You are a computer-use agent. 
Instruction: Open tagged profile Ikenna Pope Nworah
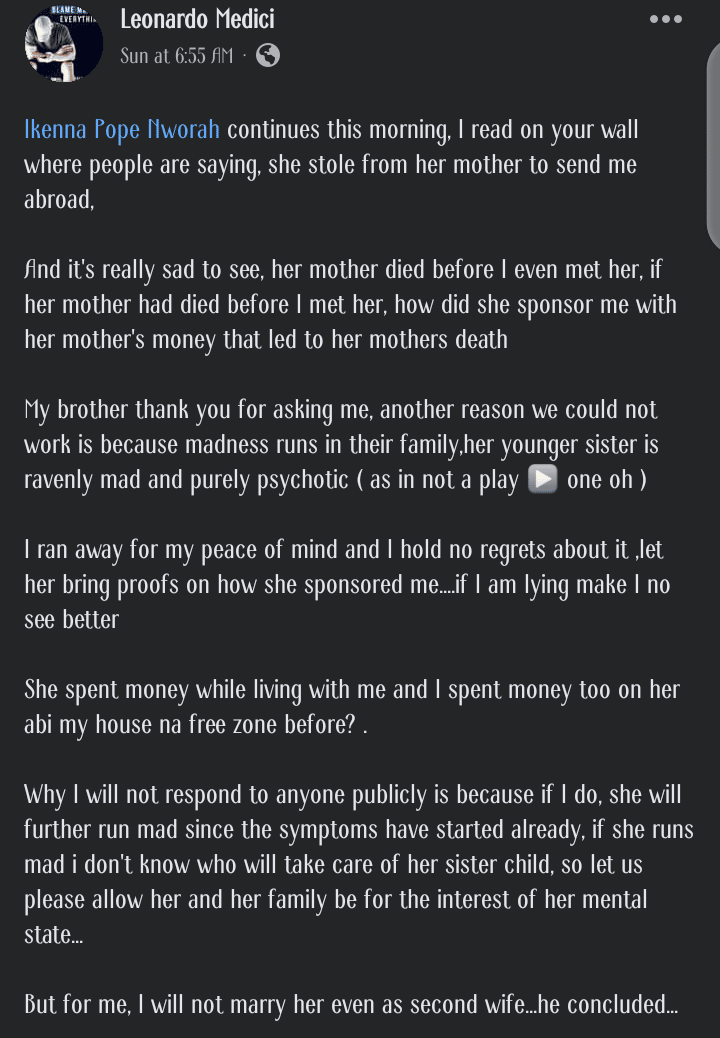(x=122, y=130)
